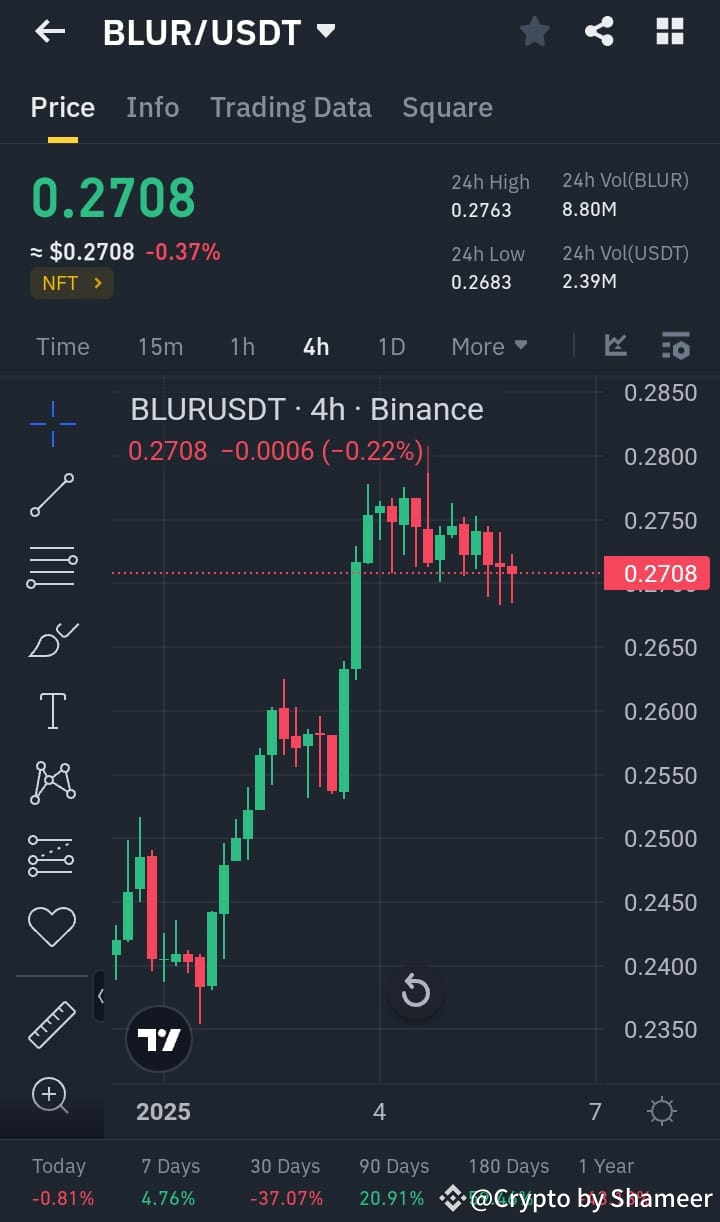This screenshot has height=1222, width=720.
Task: Open the indicators panel icon
Action: click(x=676, y=346)
